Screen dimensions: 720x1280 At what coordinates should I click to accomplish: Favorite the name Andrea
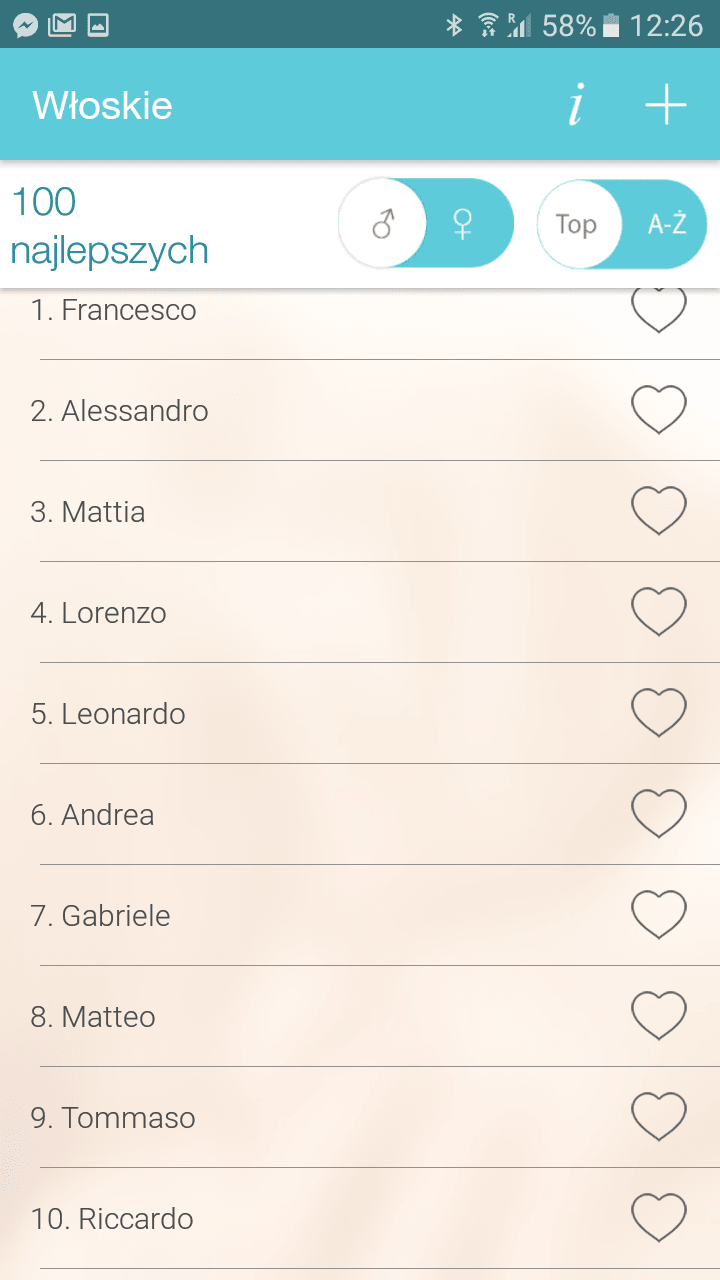coord(659,814)
